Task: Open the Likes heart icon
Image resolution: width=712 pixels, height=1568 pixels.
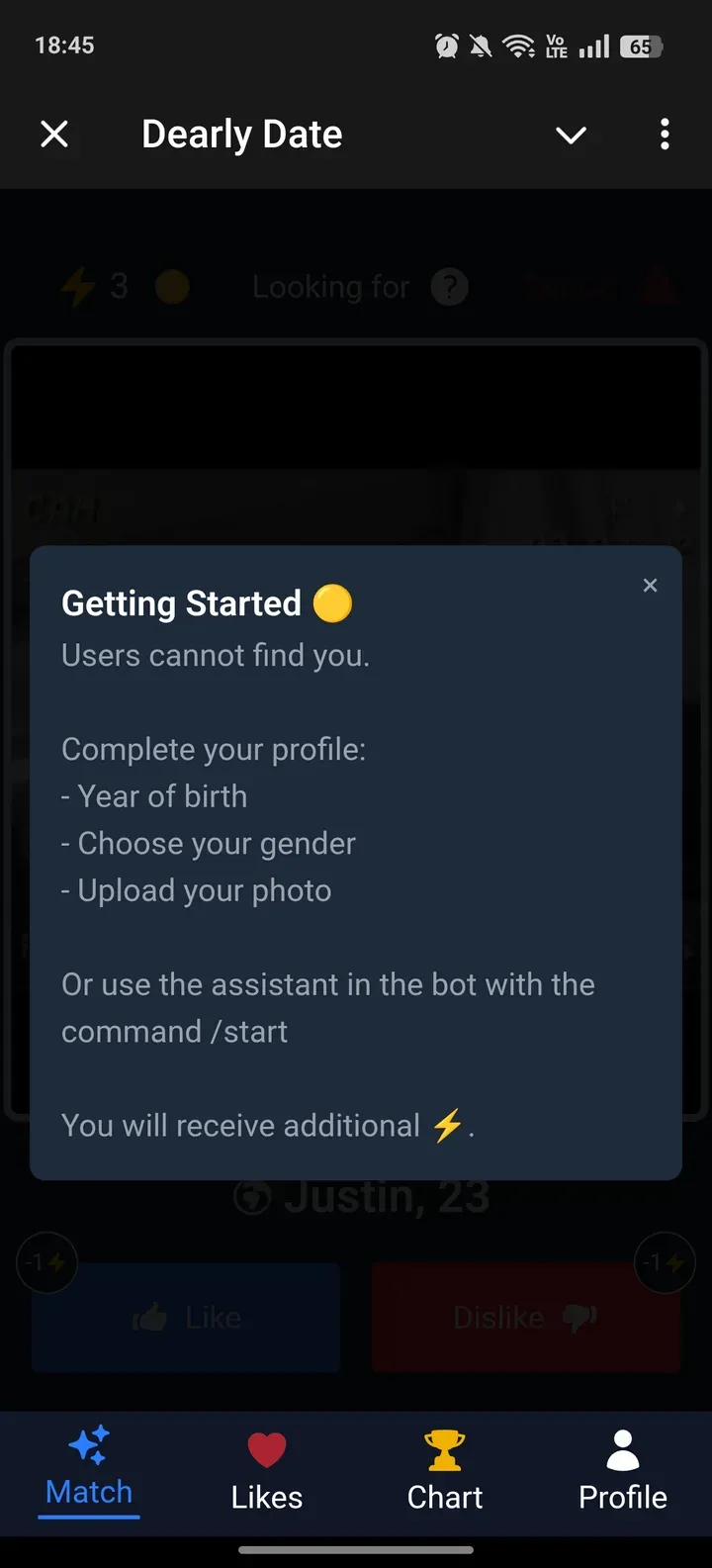Action: 266,1448
